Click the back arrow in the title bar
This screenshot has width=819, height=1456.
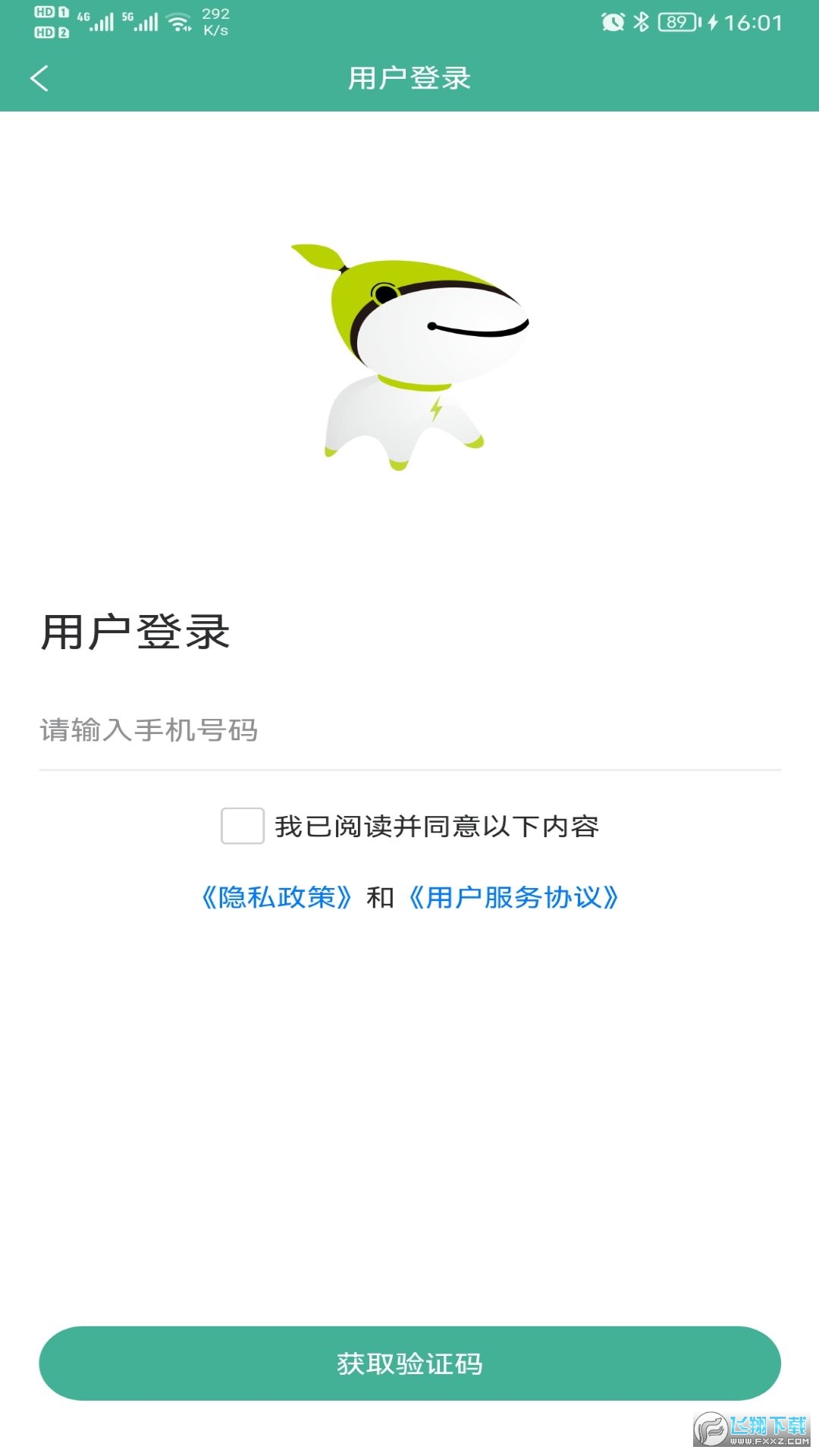[41, 78]
